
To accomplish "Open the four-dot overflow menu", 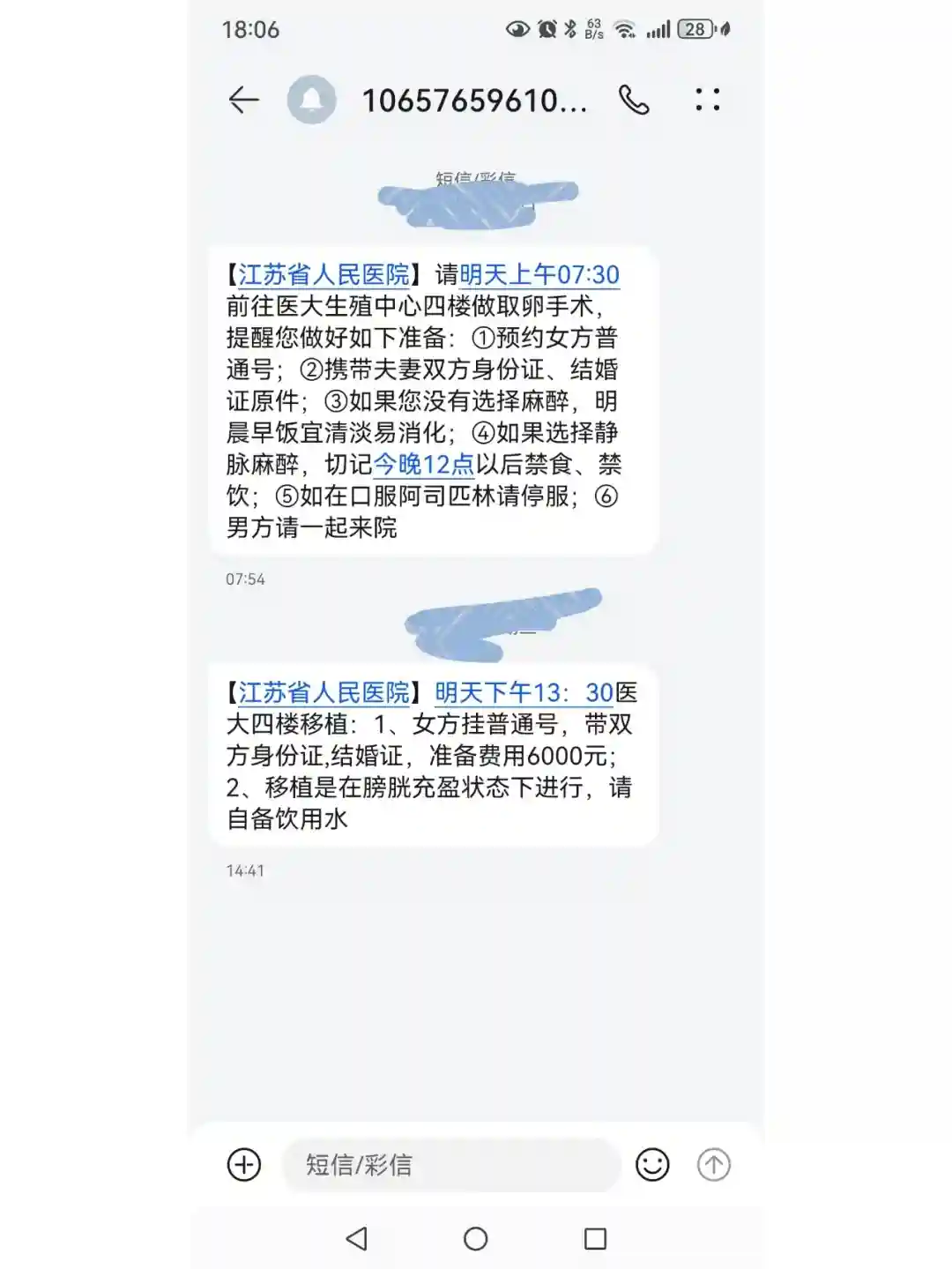I will click(707, 100).
